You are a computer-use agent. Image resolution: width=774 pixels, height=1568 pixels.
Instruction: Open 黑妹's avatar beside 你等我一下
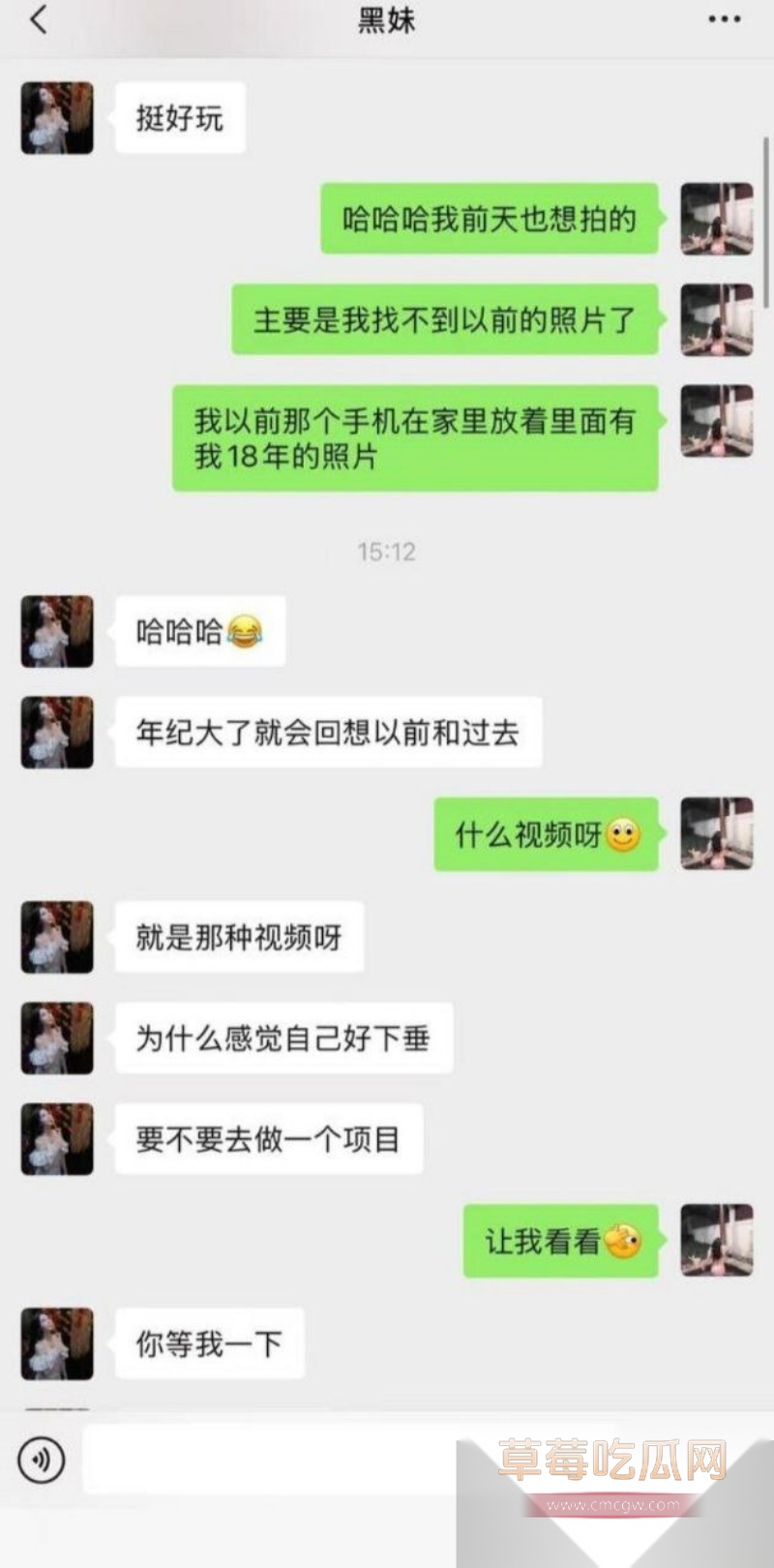click(56, 1343)
